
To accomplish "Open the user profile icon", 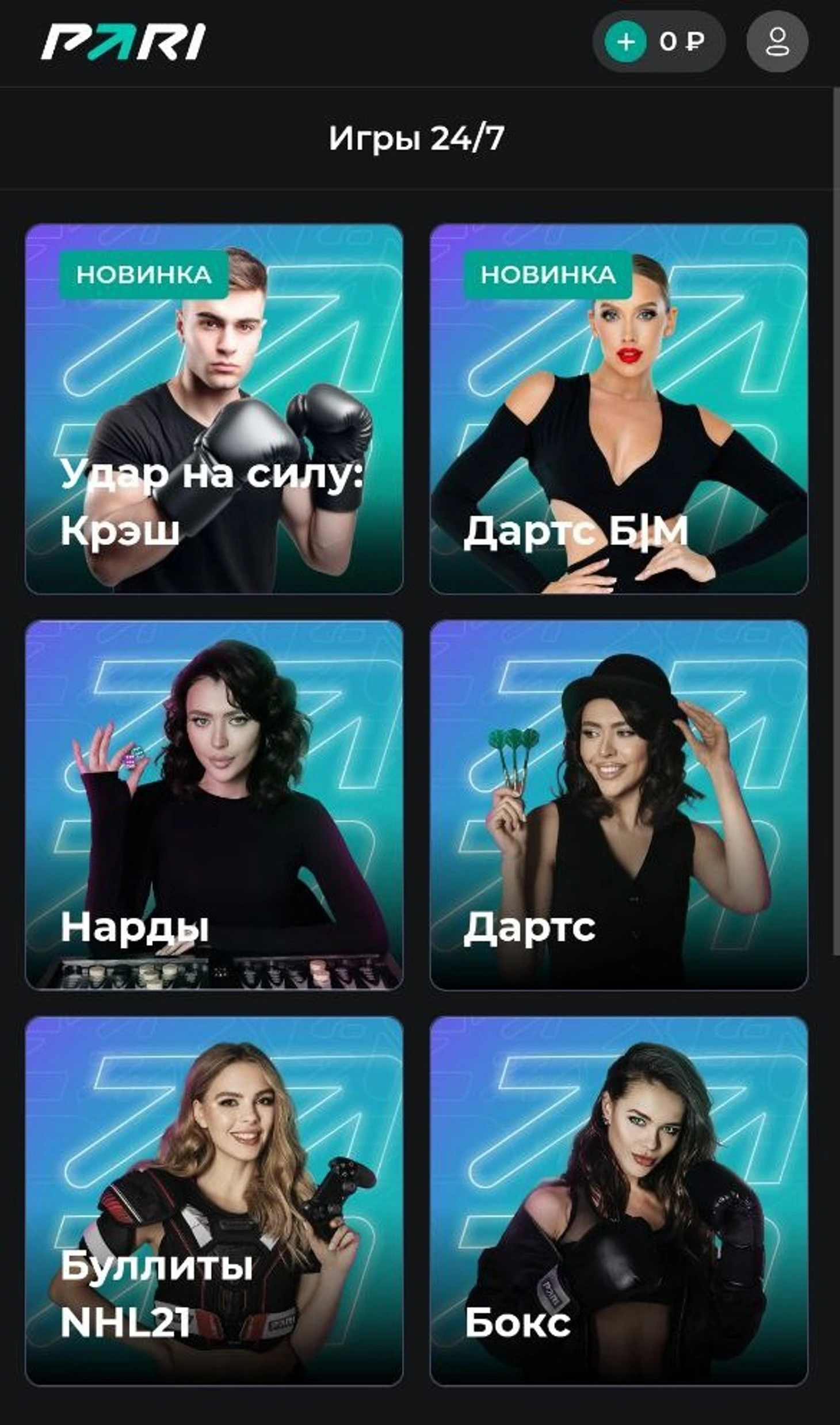I will coord(777,42).
